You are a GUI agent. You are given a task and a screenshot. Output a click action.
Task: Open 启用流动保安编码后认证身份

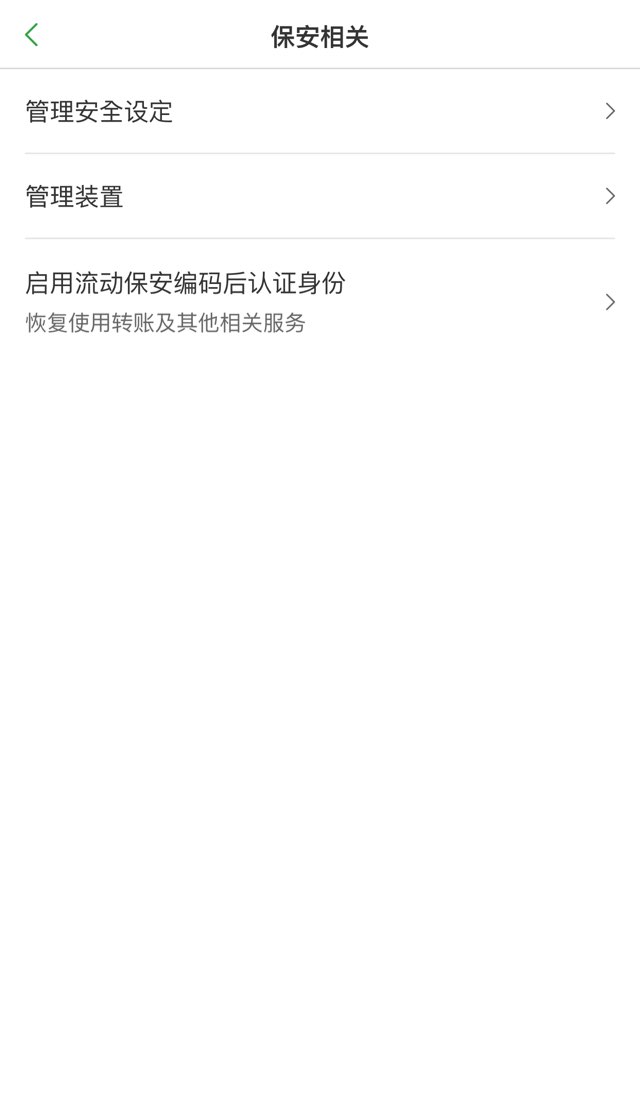coord(320,302)
